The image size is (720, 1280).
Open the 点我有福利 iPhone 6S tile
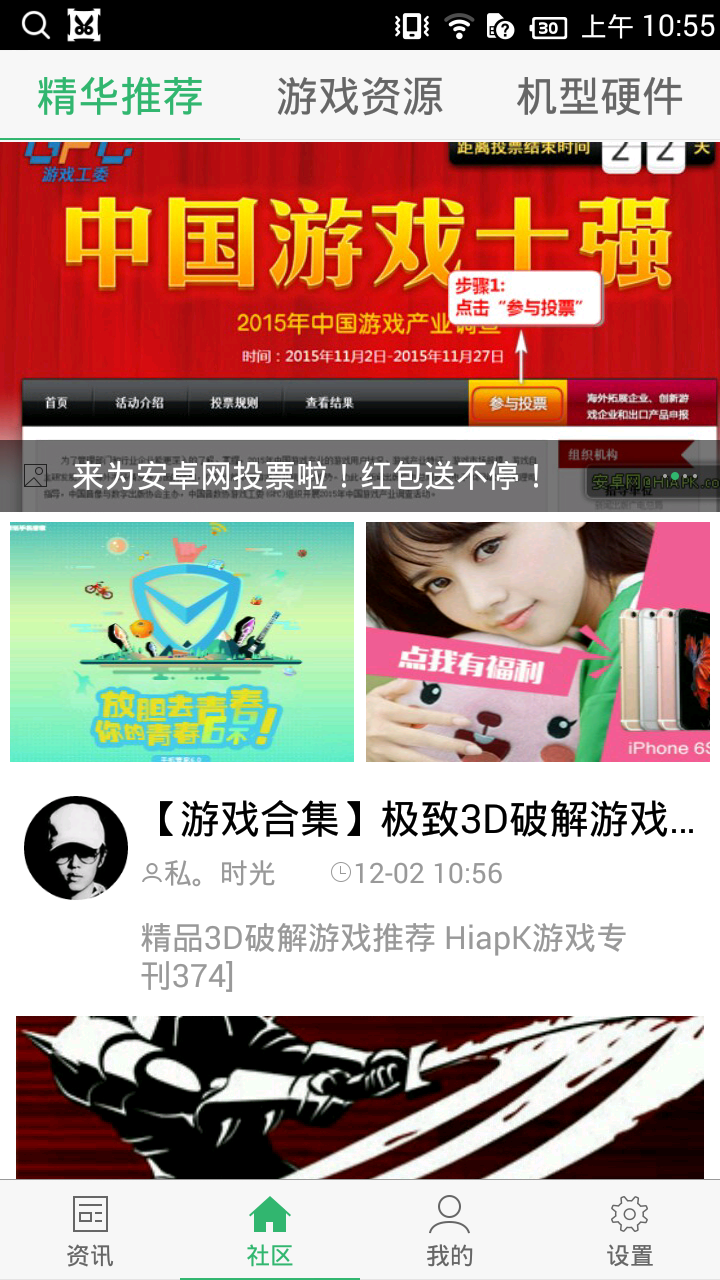[x=538, y=641]
